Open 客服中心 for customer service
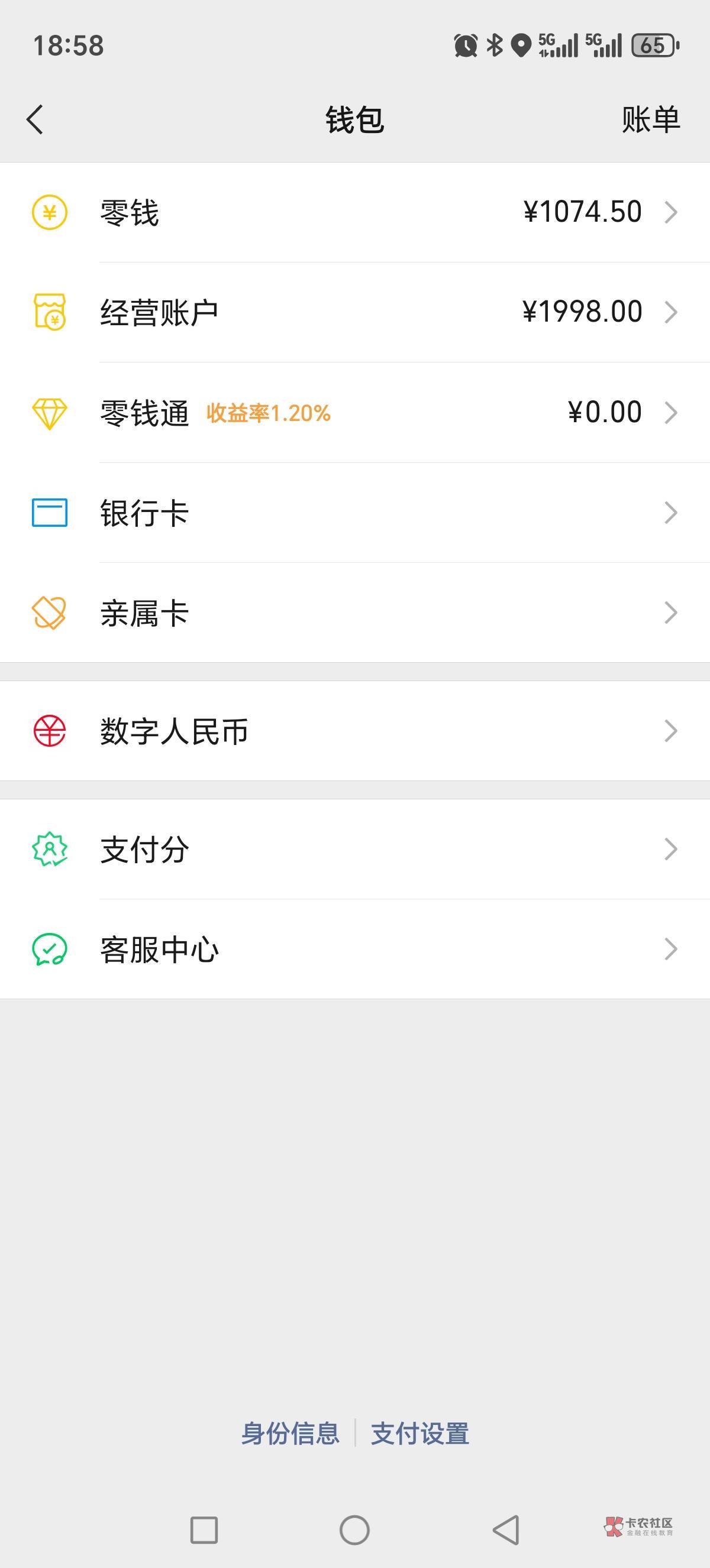Image resolution: width=710 pixels, height=1568 pixels. (355, 949)
